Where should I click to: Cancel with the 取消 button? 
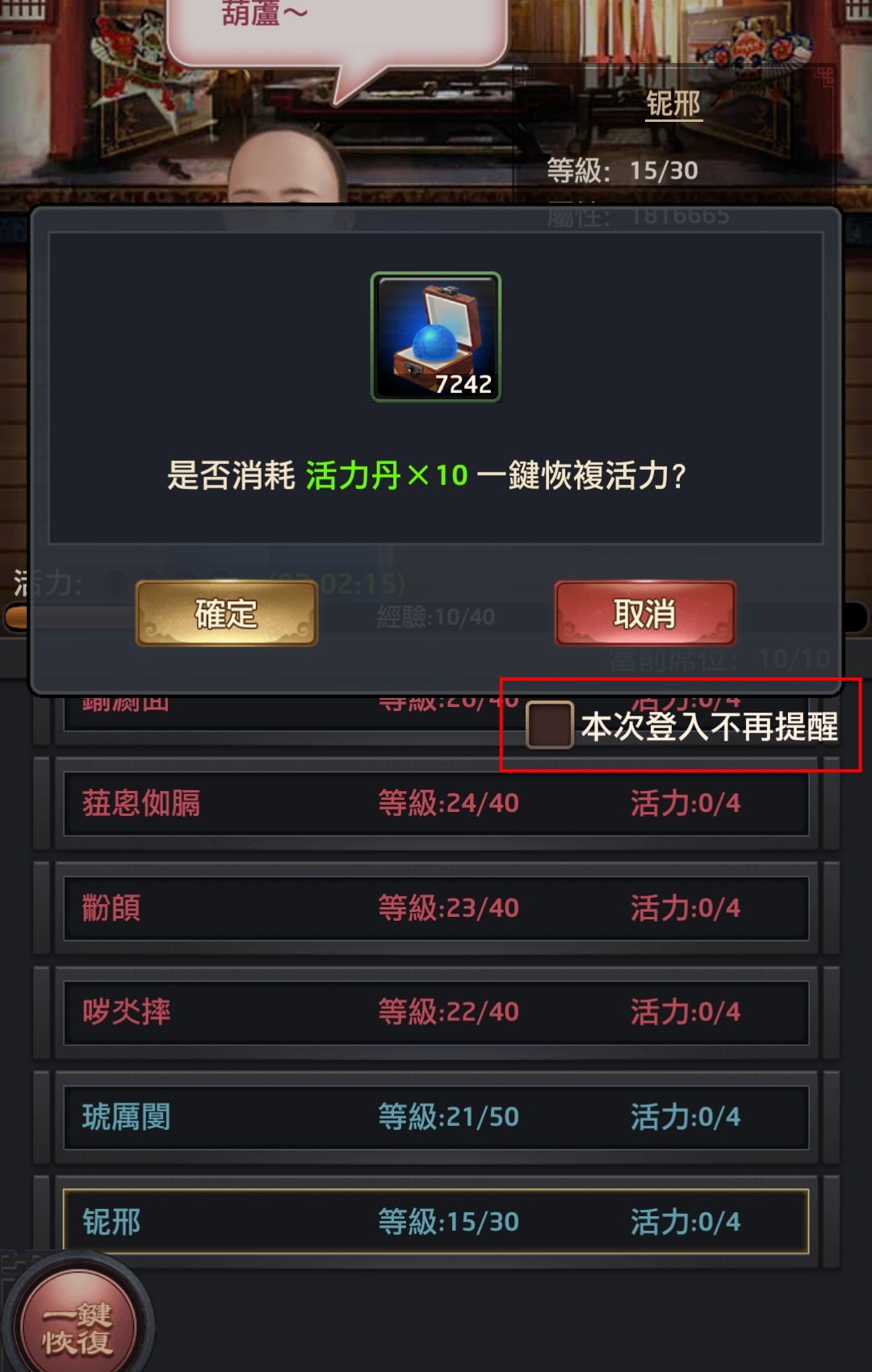(x=644, y=613)
